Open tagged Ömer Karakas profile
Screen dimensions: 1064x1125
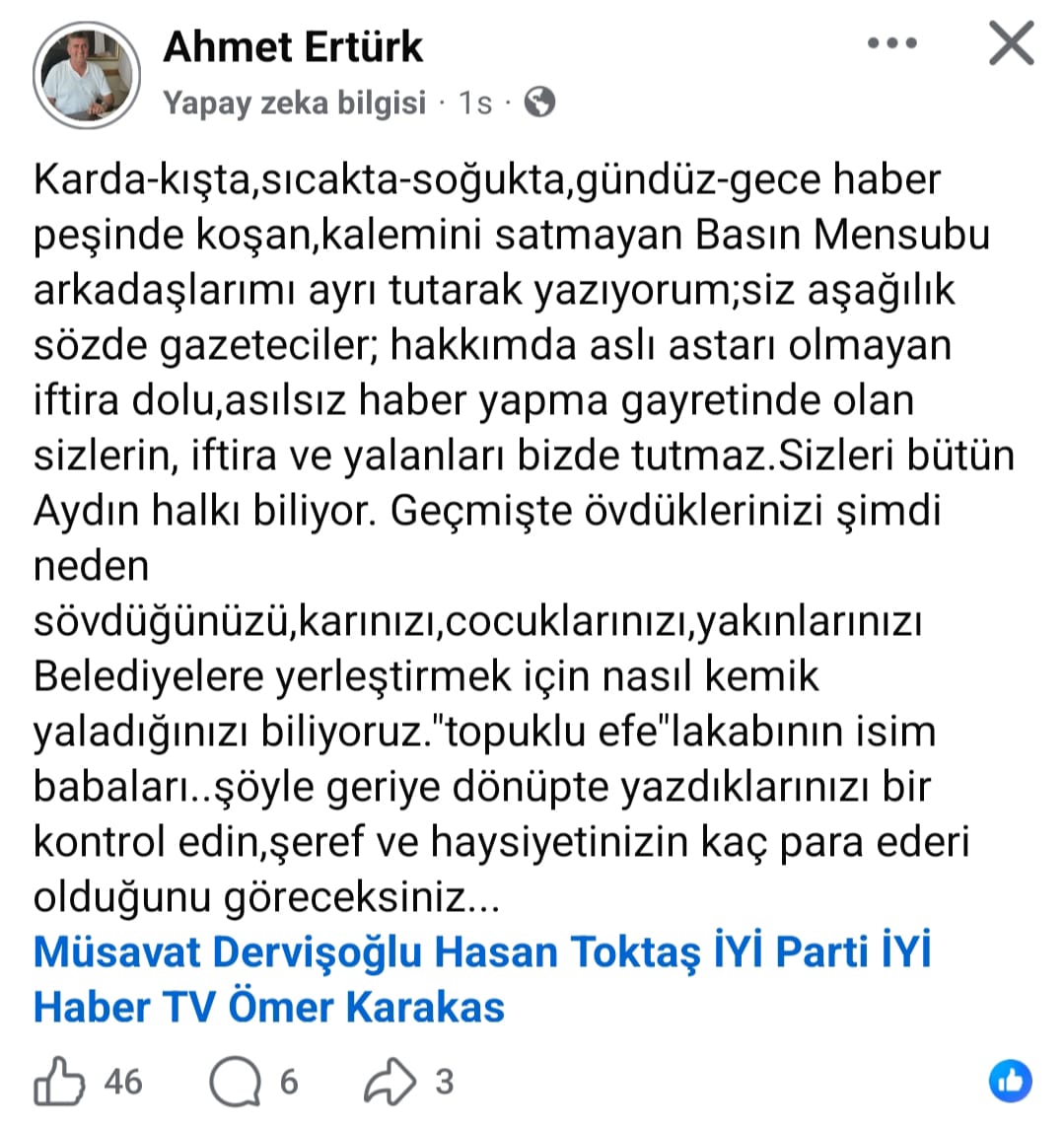click(x=367, y=1008)
